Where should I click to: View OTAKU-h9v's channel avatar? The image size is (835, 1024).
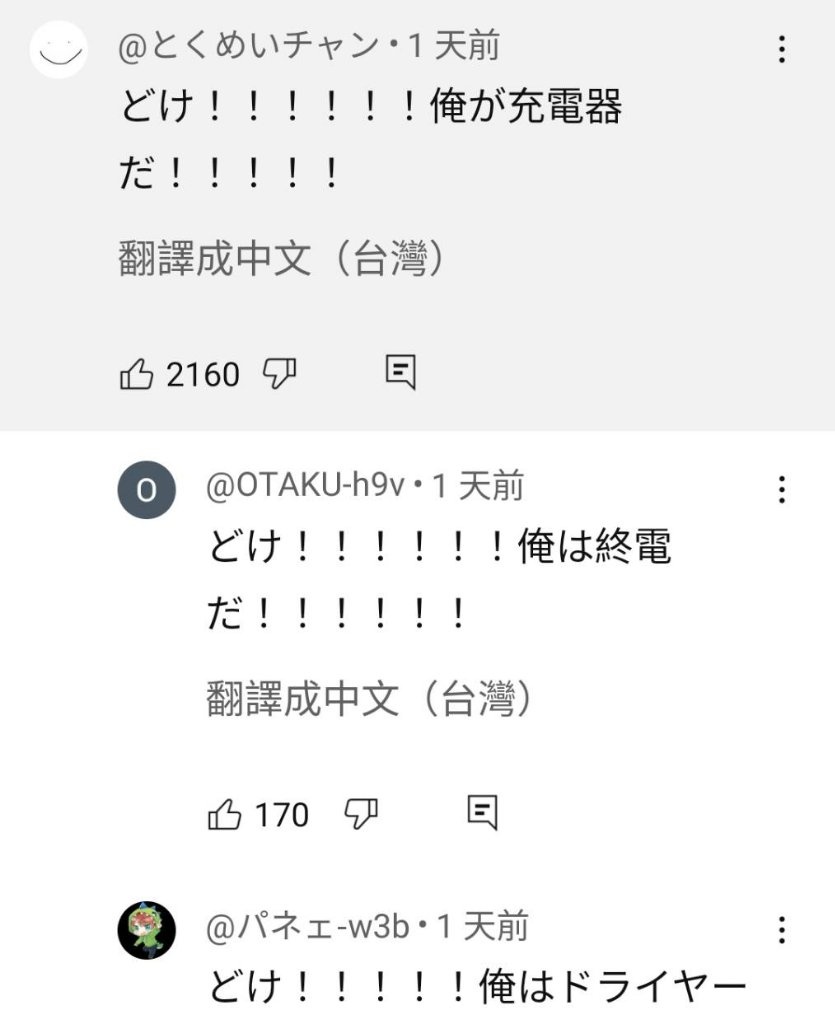click(147, 490)
